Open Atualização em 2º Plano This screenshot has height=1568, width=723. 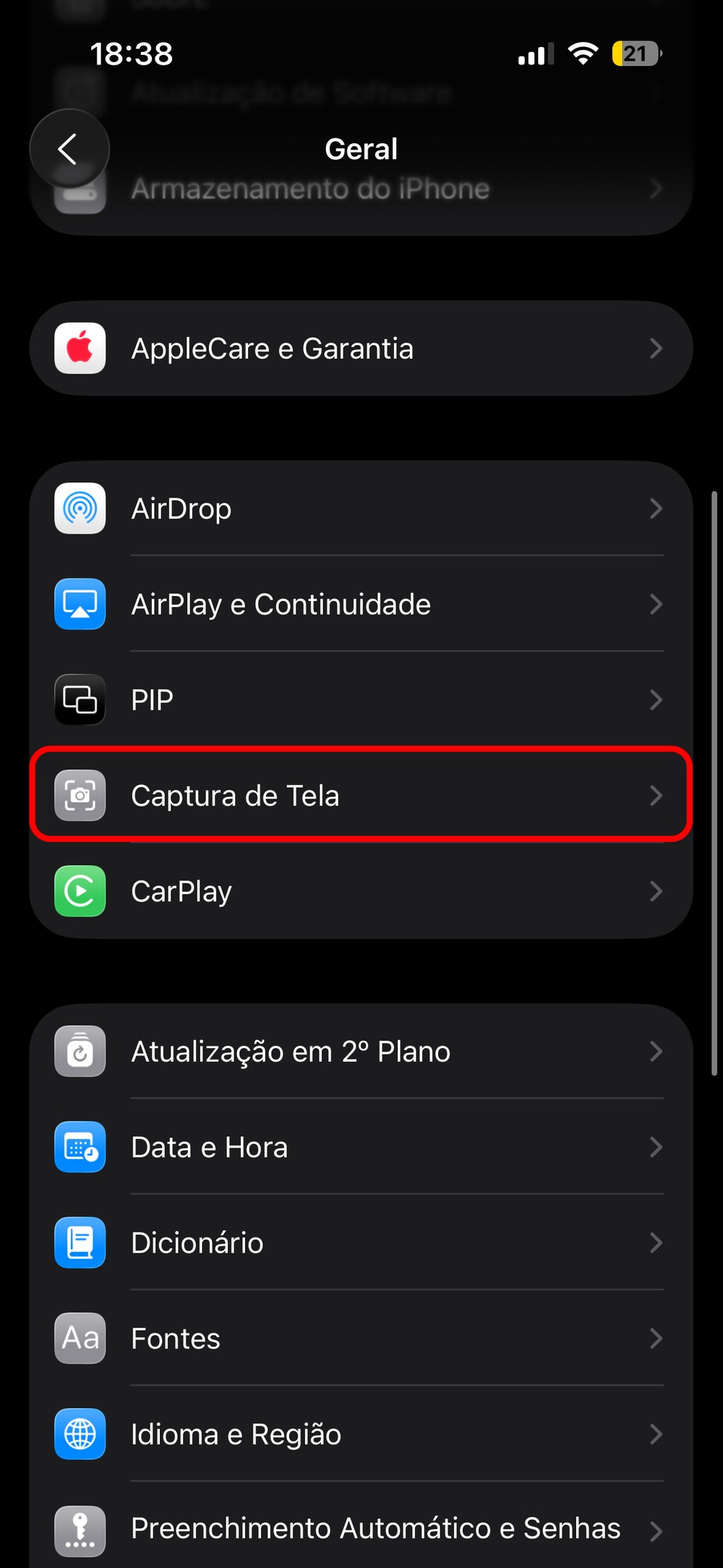coord(360,1052)
